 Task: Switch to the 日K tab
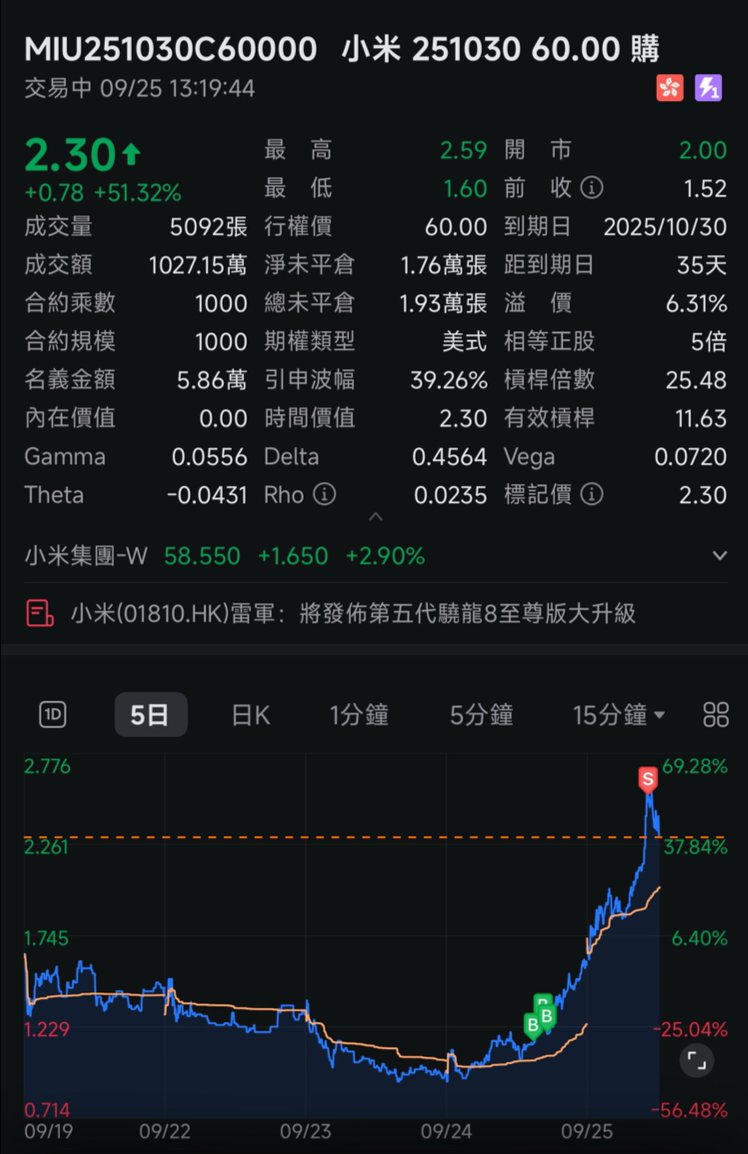coord(250,714)
